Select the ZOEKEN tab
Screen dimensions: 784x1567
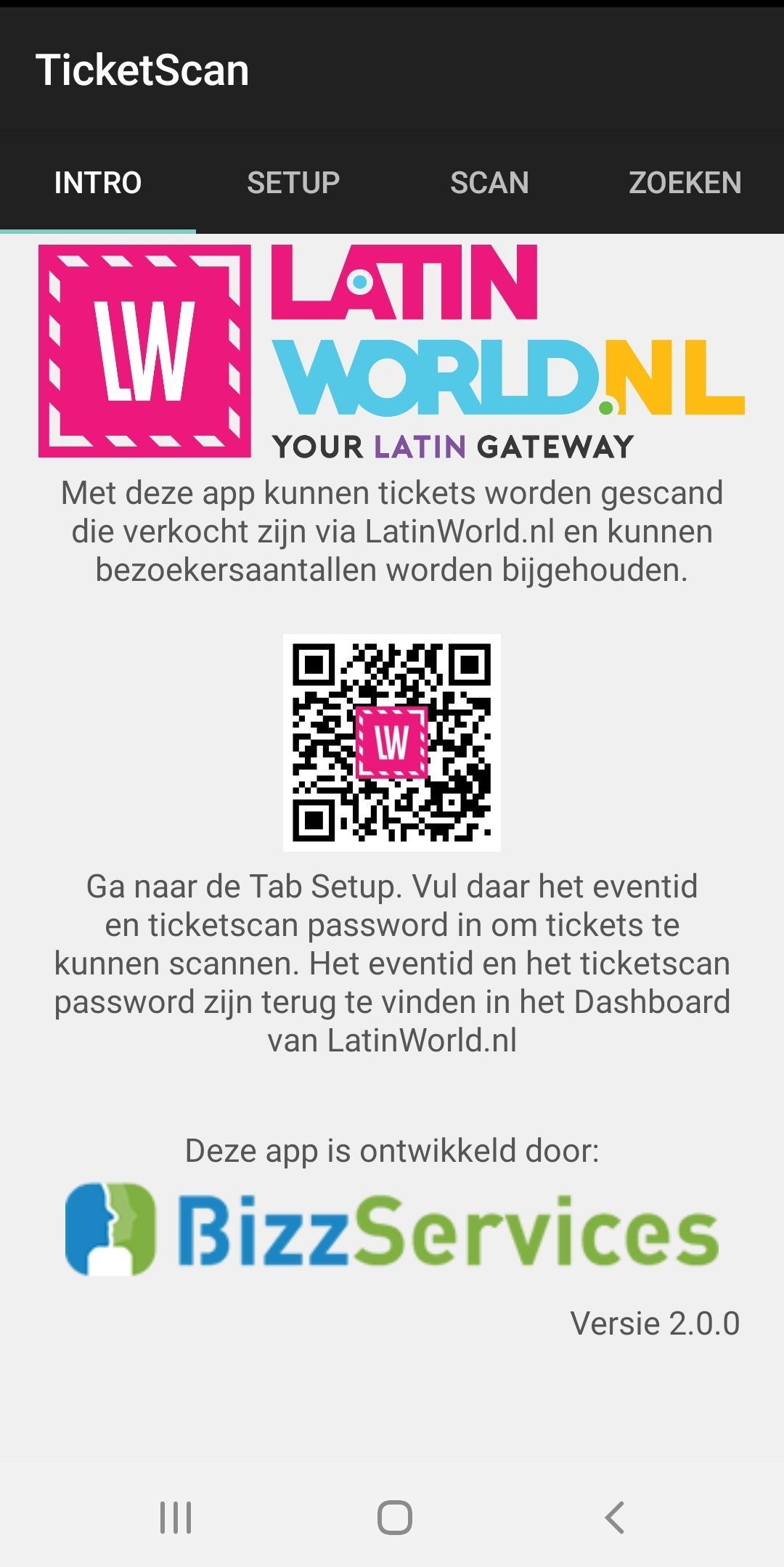[x=685, y=182]
